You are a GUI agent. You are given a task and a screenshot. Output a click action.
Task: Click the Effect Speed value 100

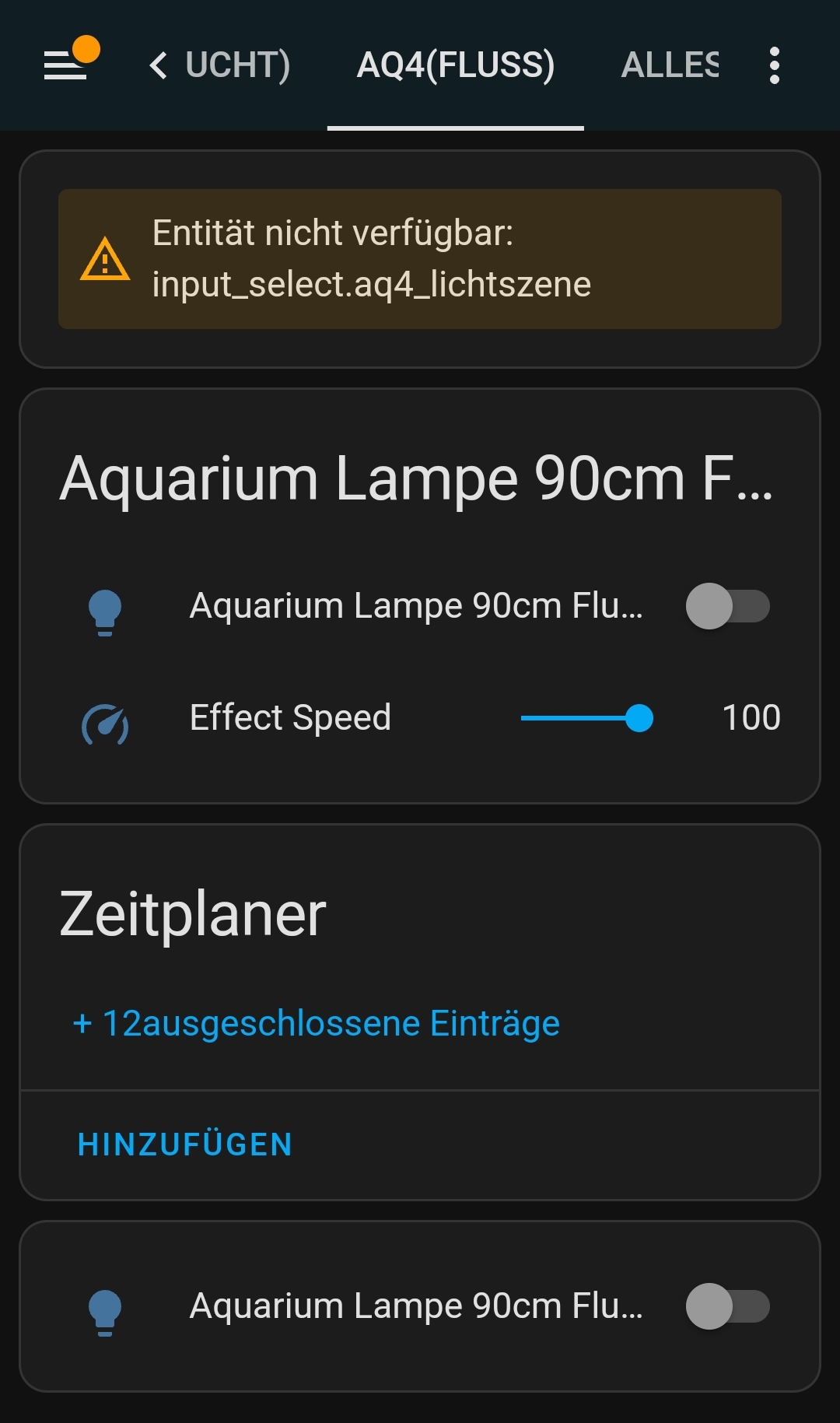[751, 717]
